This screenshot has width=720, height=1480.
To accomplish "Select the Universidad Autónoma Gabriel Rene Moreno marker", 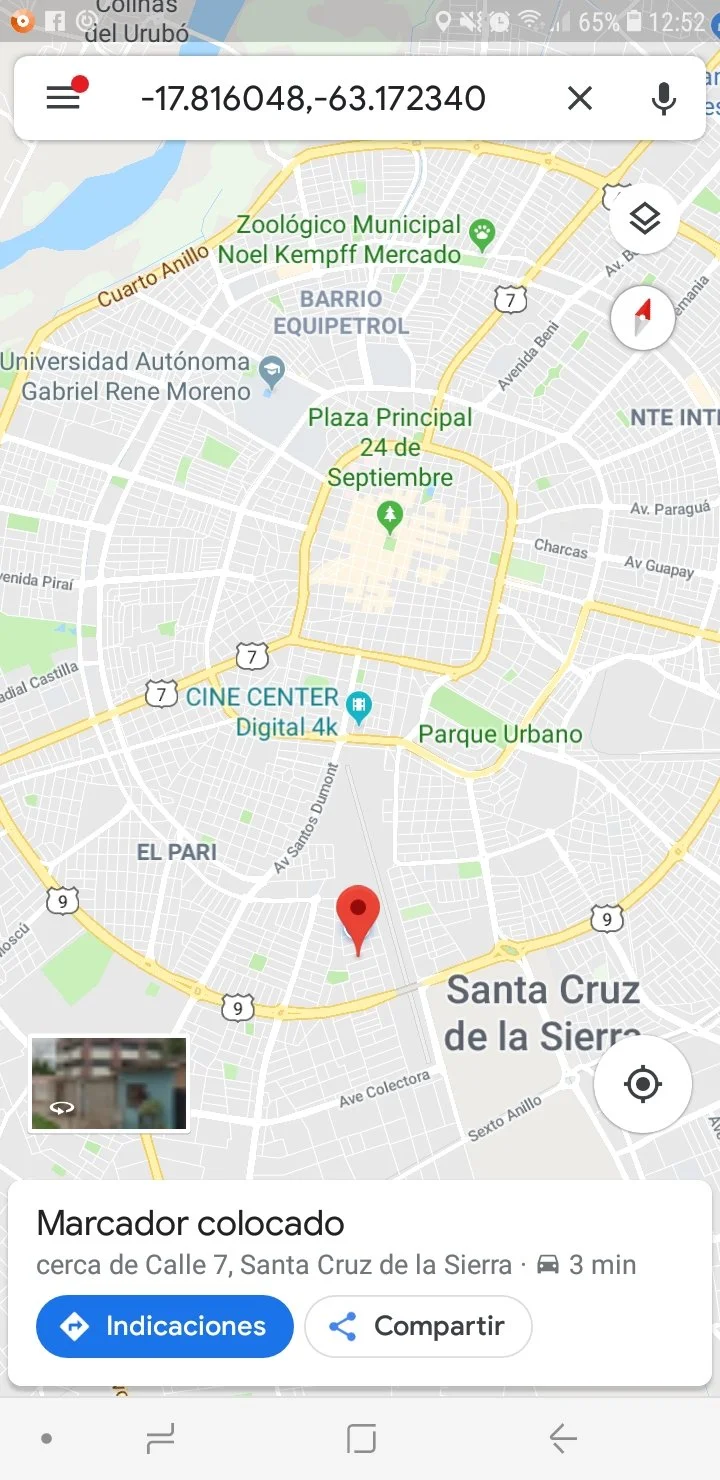I will click(271, 372).
